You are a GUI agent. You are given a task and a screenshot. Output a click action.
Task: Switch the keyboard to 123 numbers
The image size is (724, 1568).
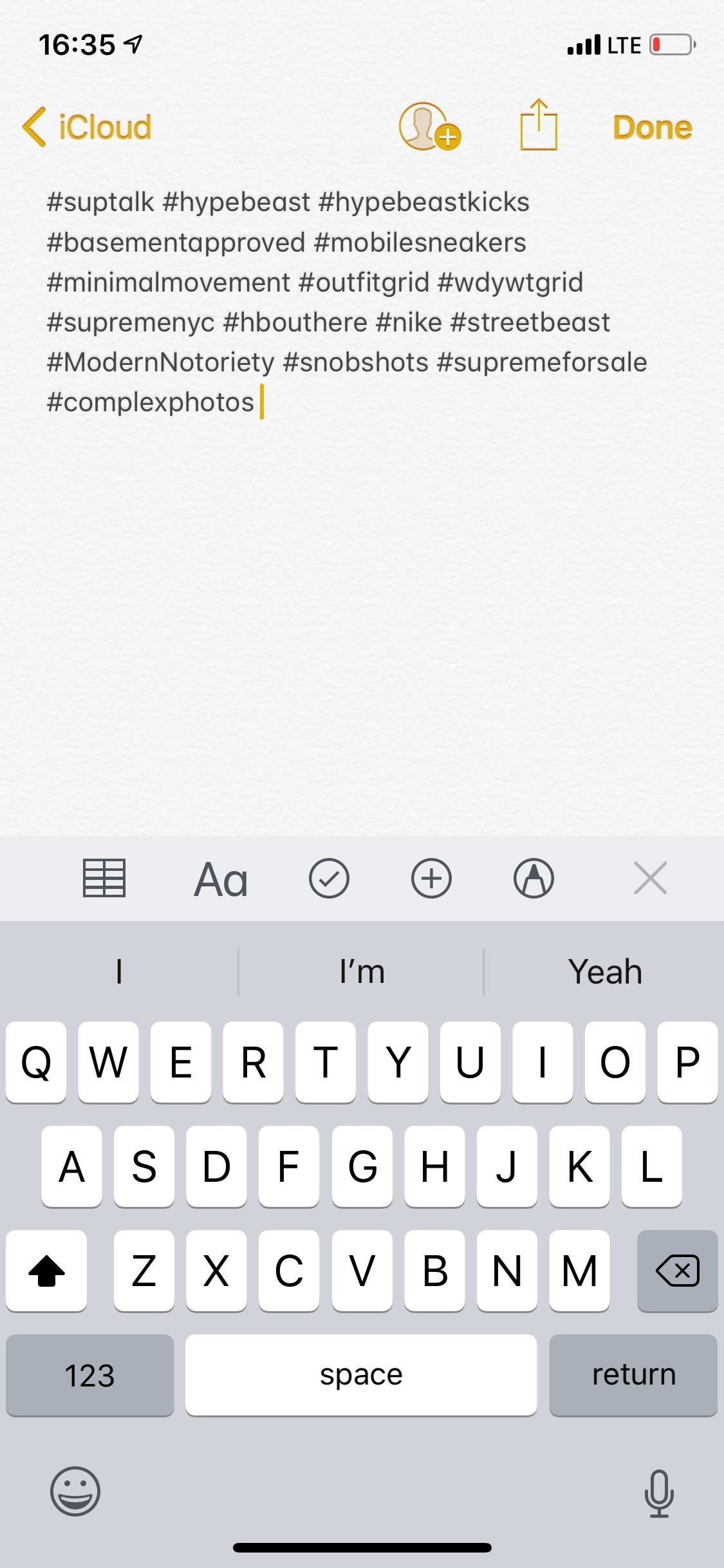[90, 1376]
